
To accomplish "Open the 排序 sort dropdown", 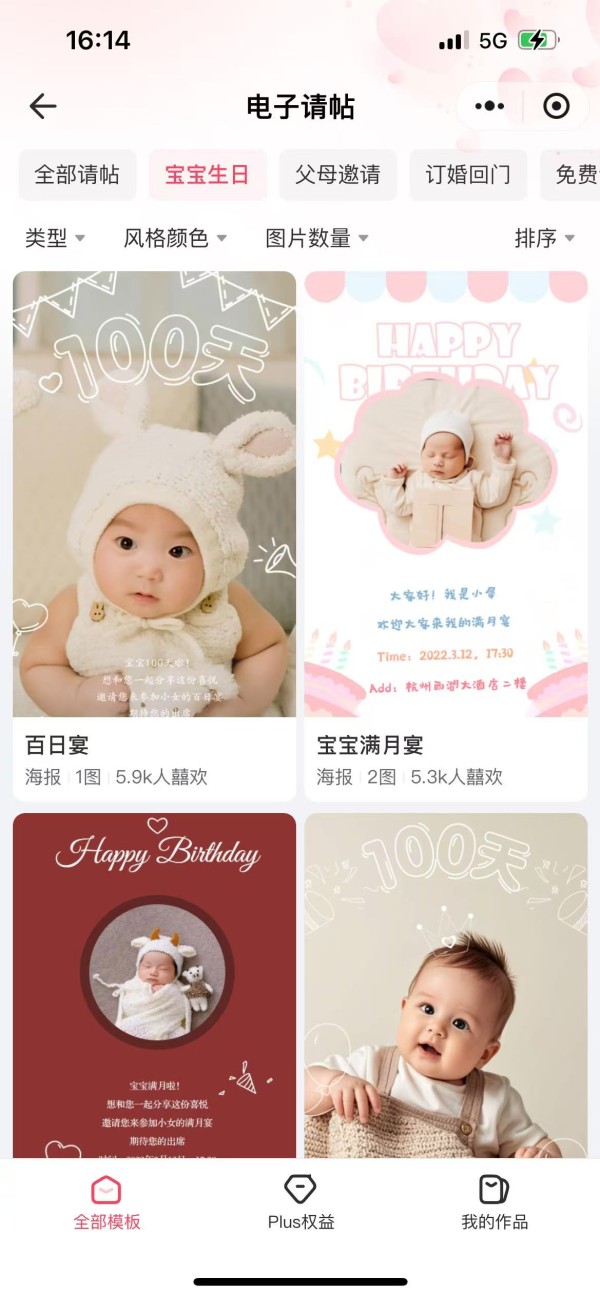I will tap(545, 238).
